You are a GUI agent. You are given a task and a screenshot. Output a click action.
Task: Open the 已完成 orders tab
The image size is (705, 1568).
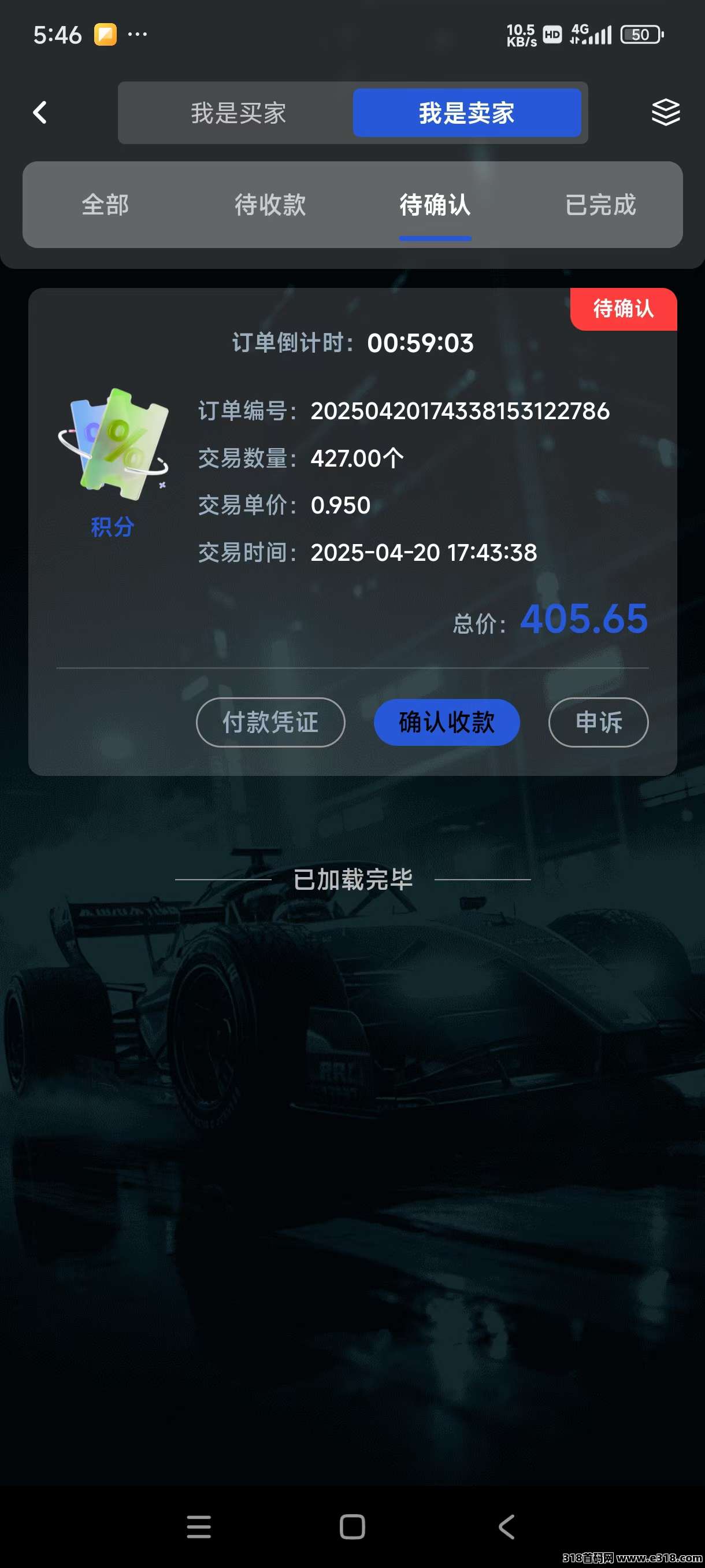(x=600, y=205)
